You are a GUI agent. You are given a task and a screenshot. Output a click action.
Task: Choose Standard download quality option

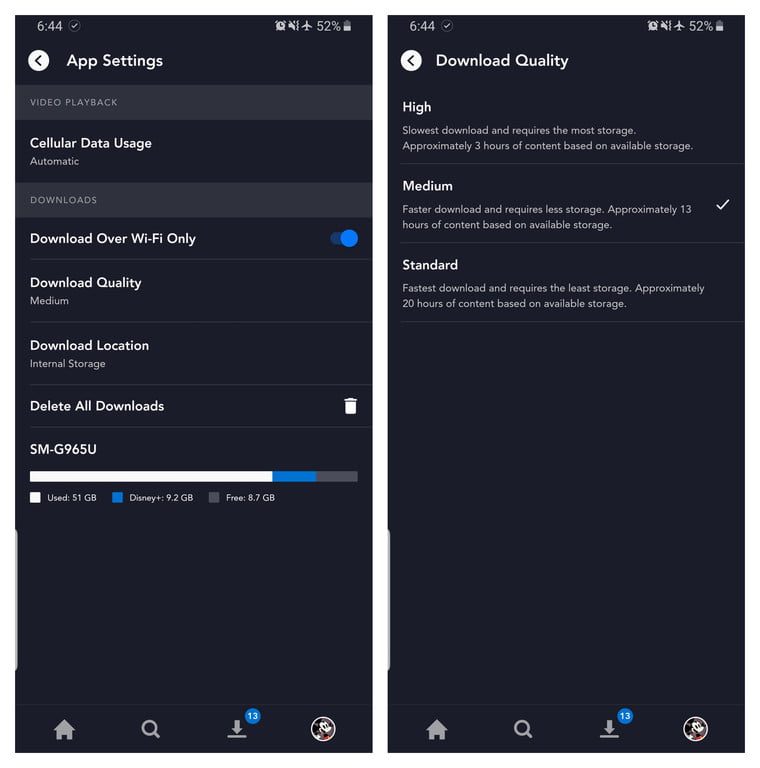pyautogui.click(x=565, y=283)
